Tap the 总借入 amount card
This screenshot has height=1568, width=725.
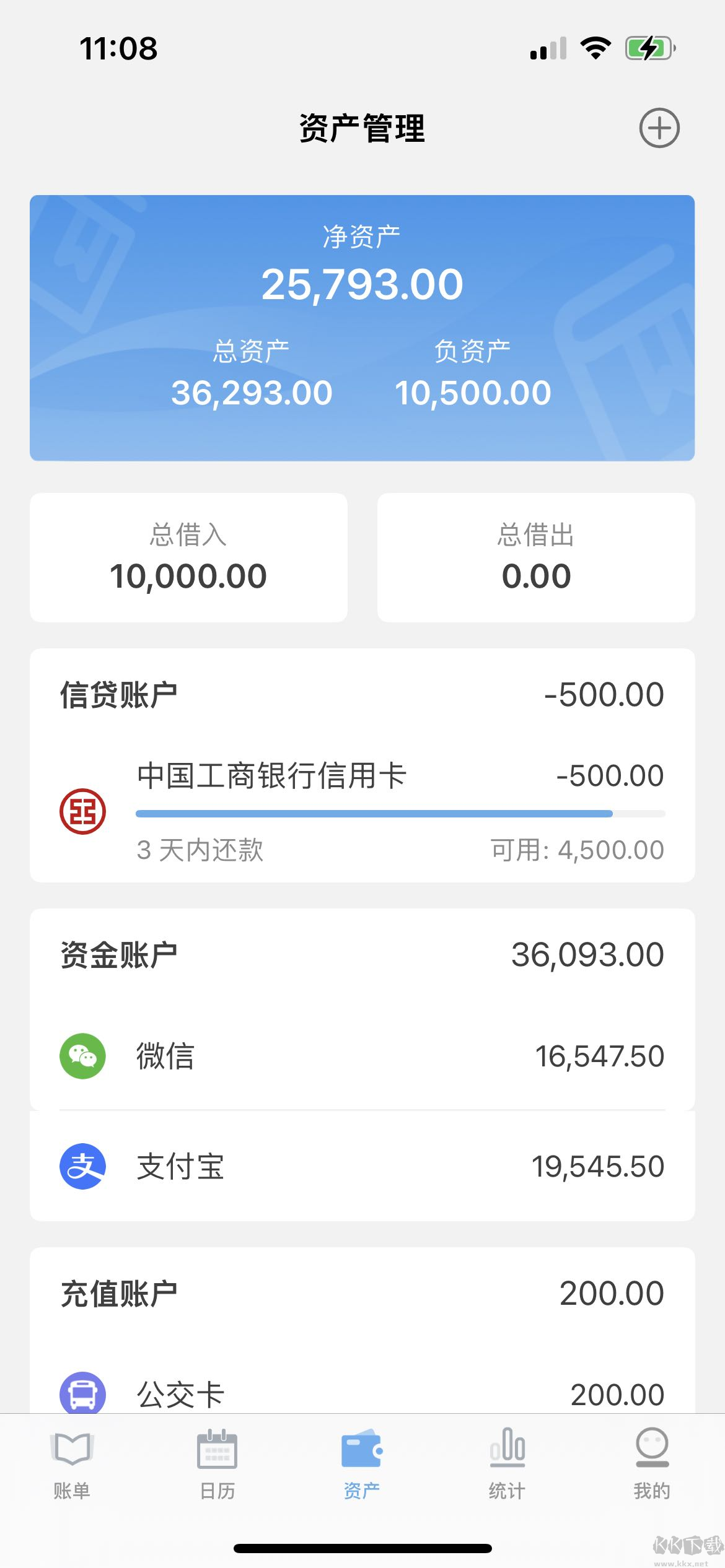click(189, 555)
